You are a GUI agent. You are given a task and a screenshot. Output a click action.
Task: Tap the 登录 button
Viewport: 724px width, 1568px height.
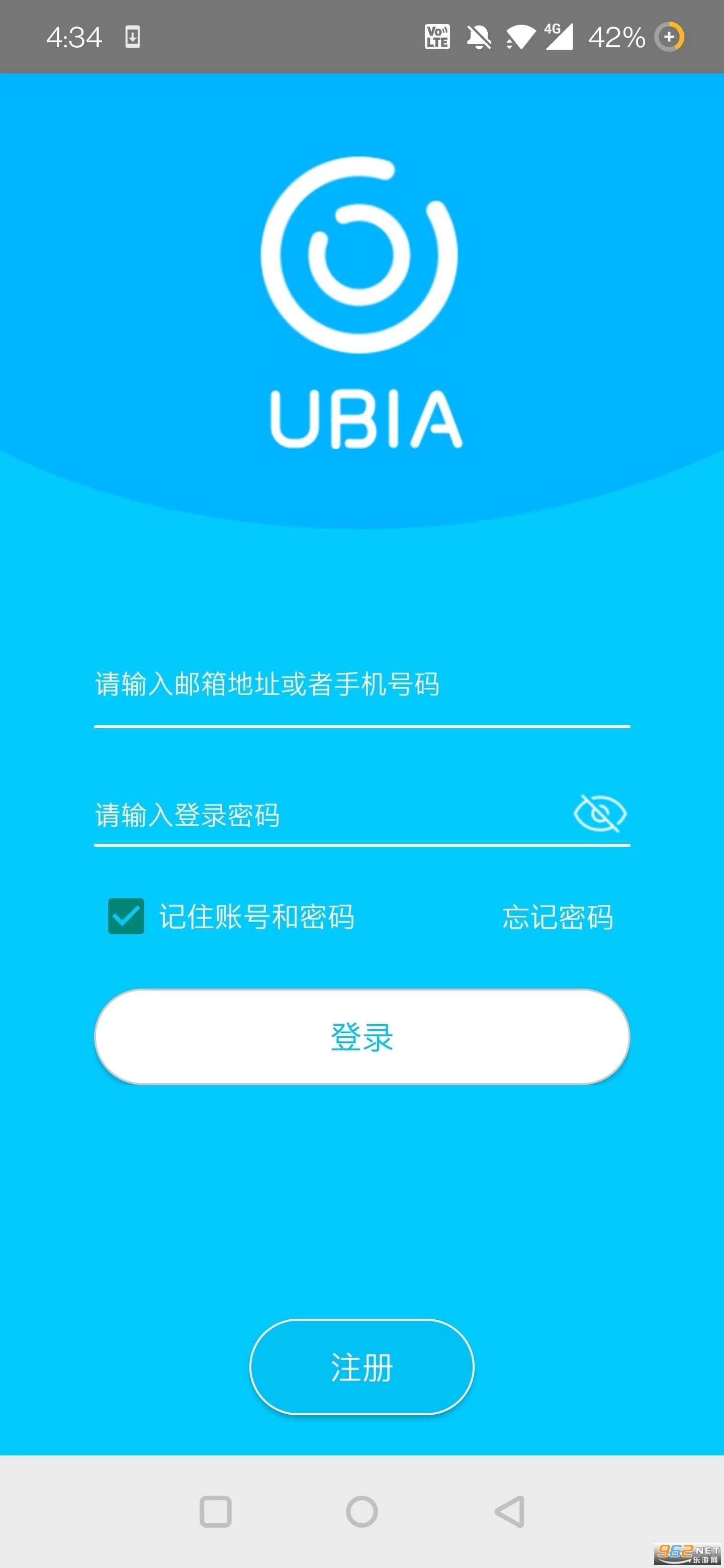click(x=361, y=1037)
